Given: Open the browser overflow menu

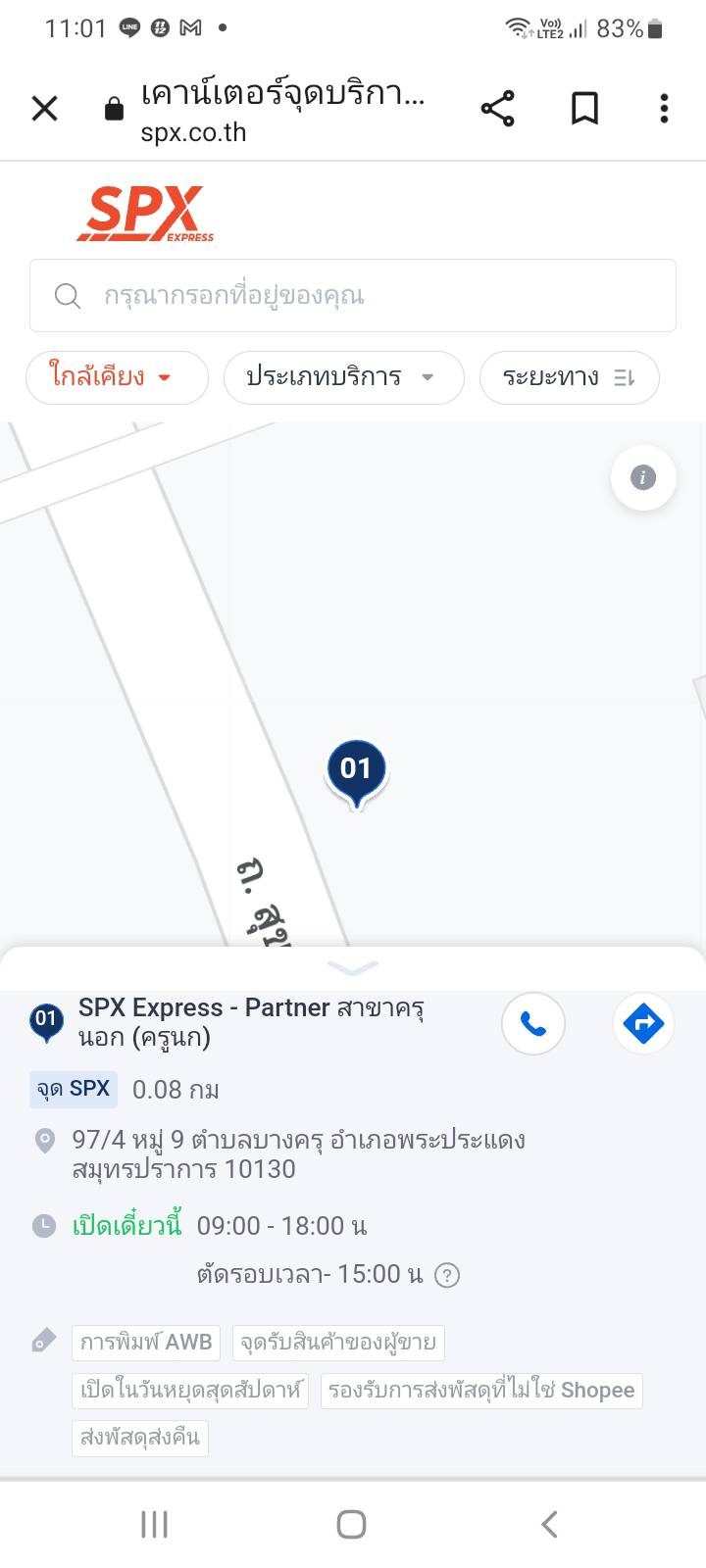Looking at the screenshot, I should pyautogui.click(x=664, y=108).
